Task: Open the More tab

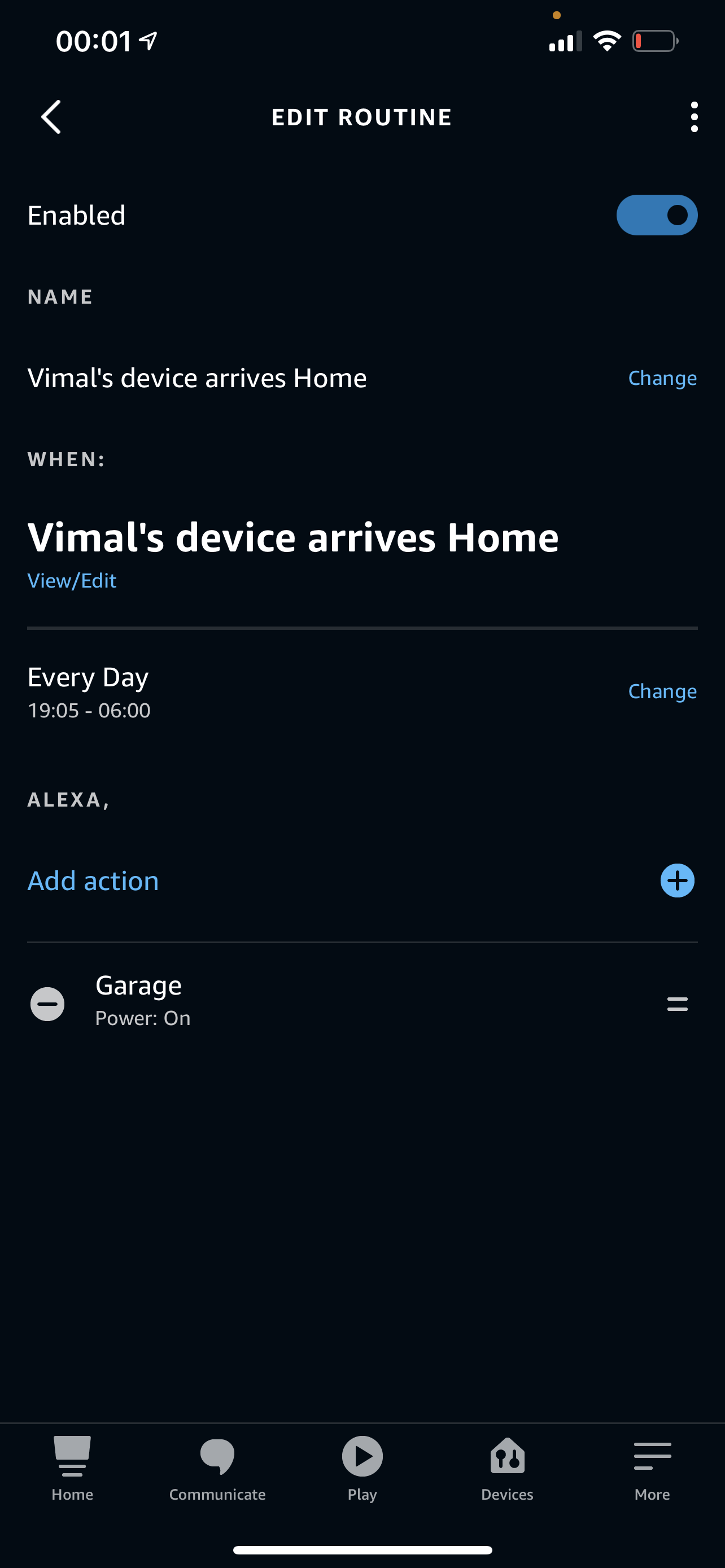Action: [652, 1468]
